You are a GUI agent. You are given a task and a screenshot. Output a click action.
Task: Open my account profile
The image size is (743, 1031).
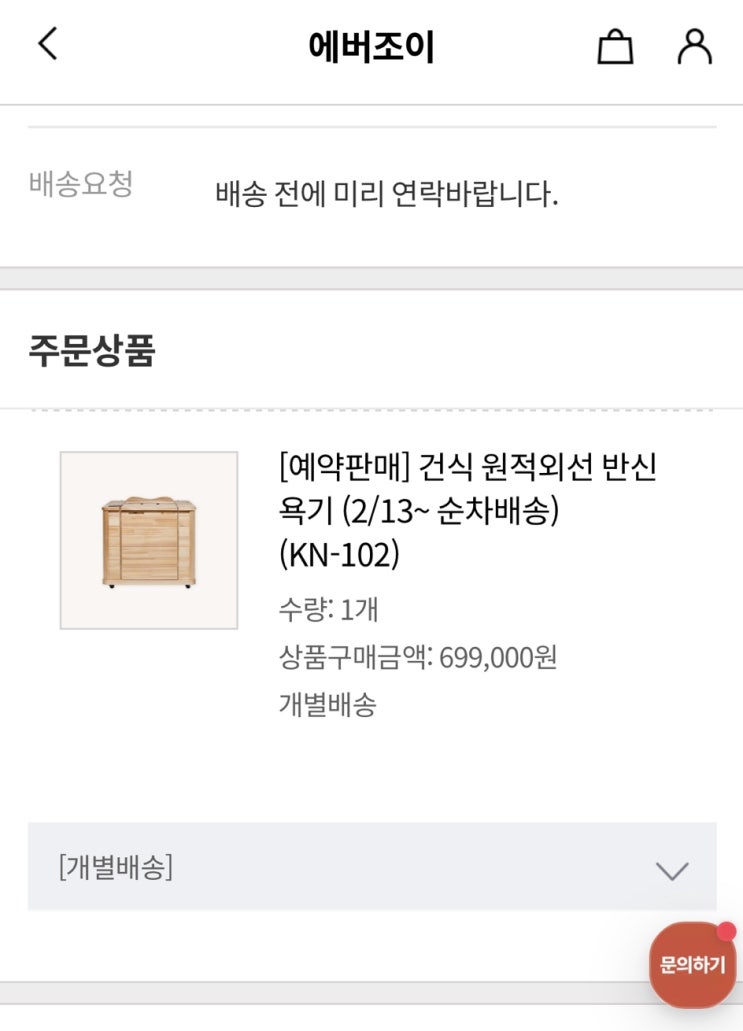point(694,47)
